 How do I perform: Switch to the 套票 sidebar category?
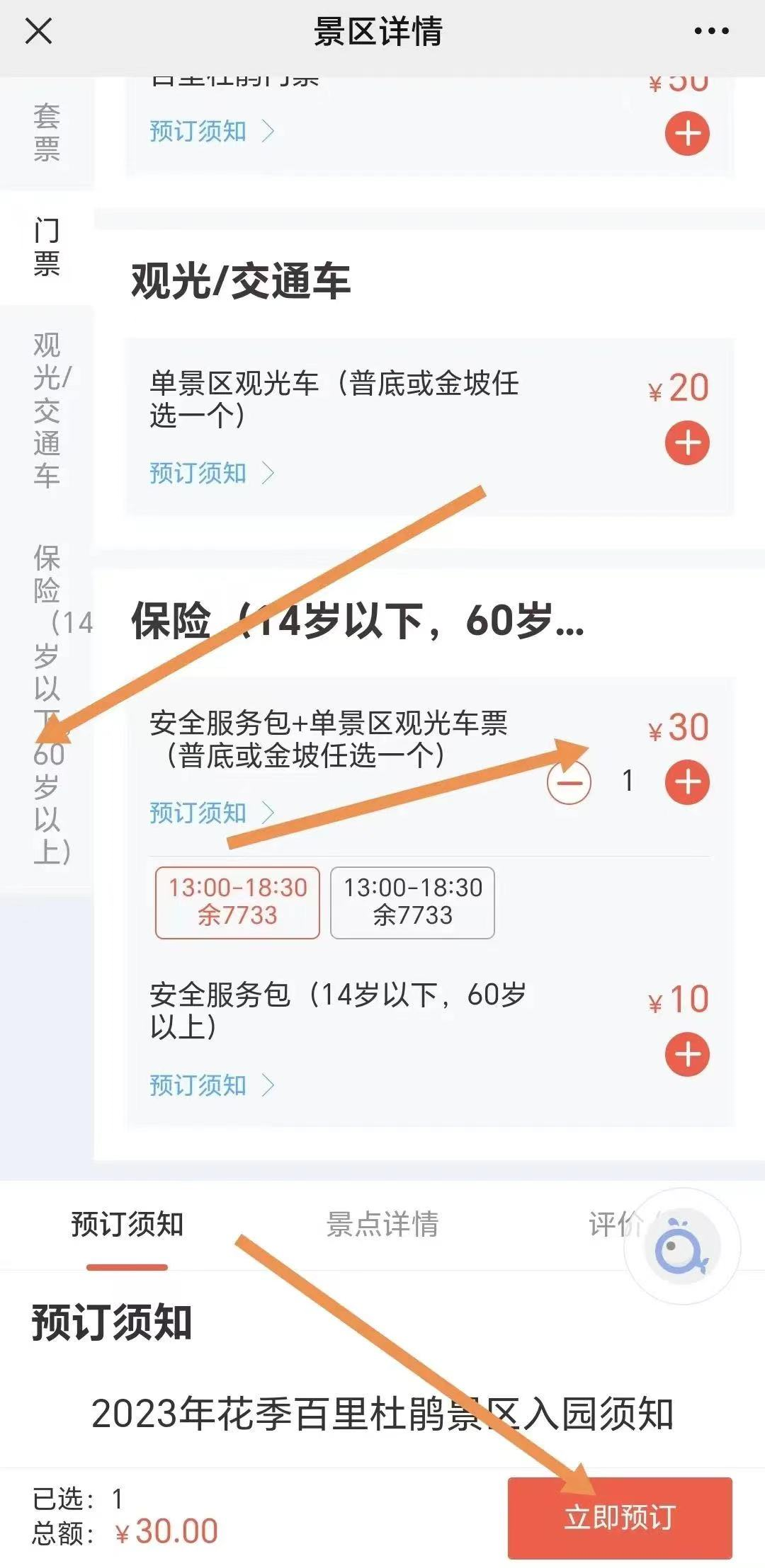coord(47,132)
